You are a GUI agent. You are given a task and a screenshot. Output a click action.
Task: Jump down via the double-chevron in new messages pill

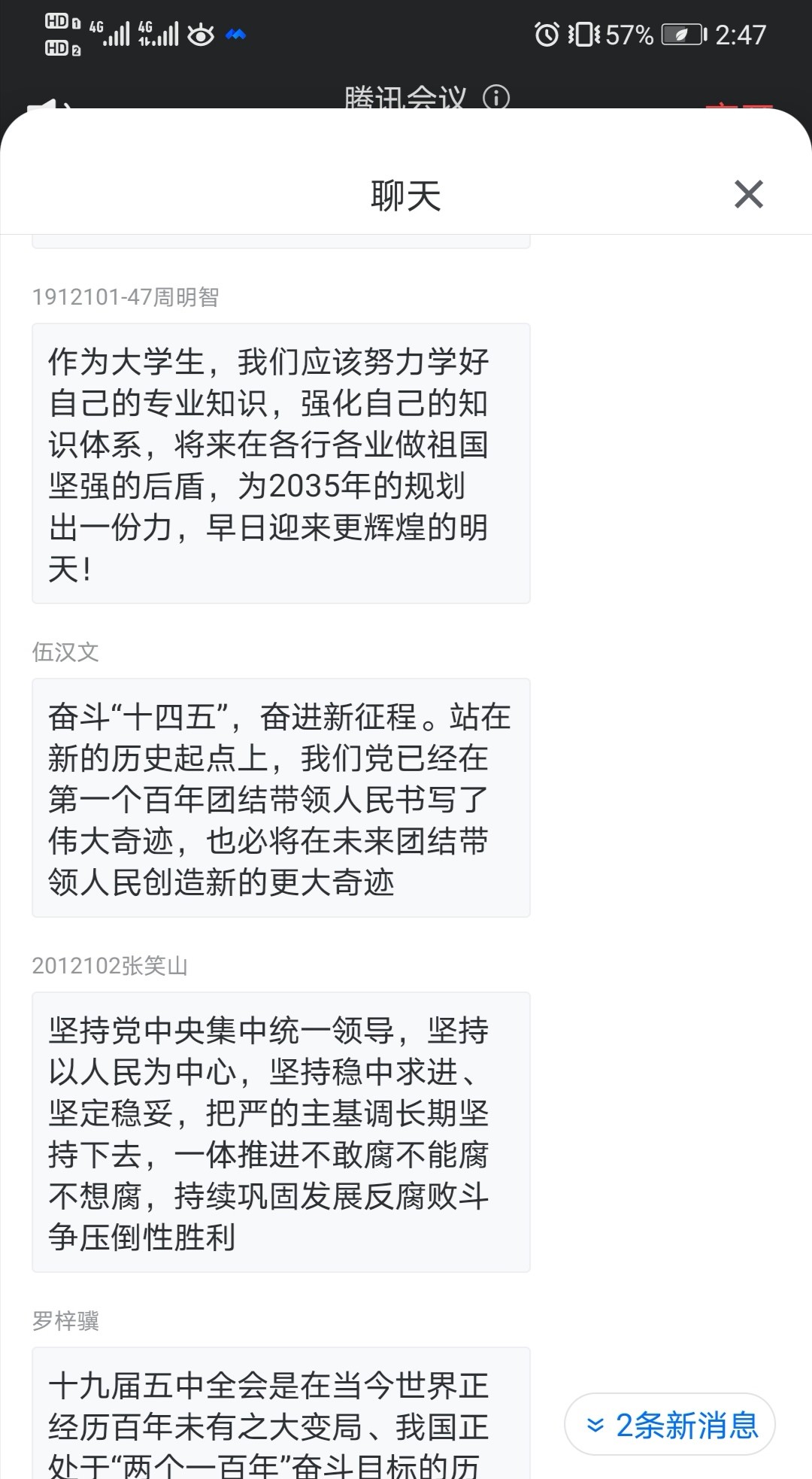click(x=596, y=1426)
